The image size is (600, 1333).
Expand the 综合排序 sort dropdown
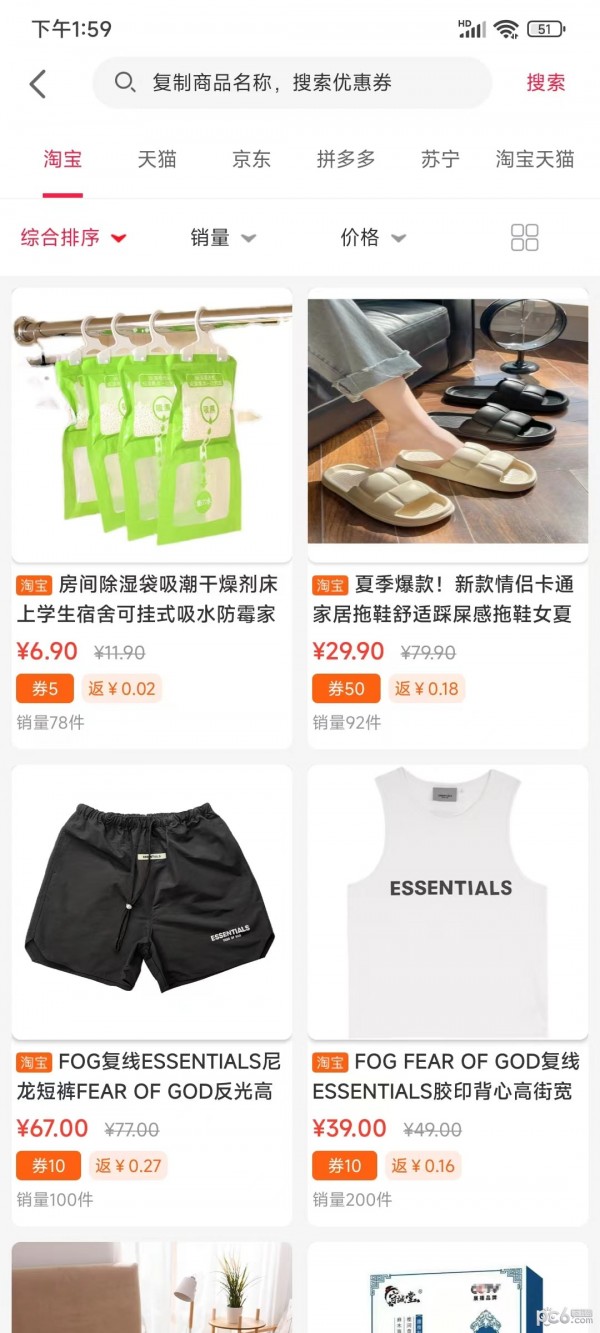(x=74, y=238)
